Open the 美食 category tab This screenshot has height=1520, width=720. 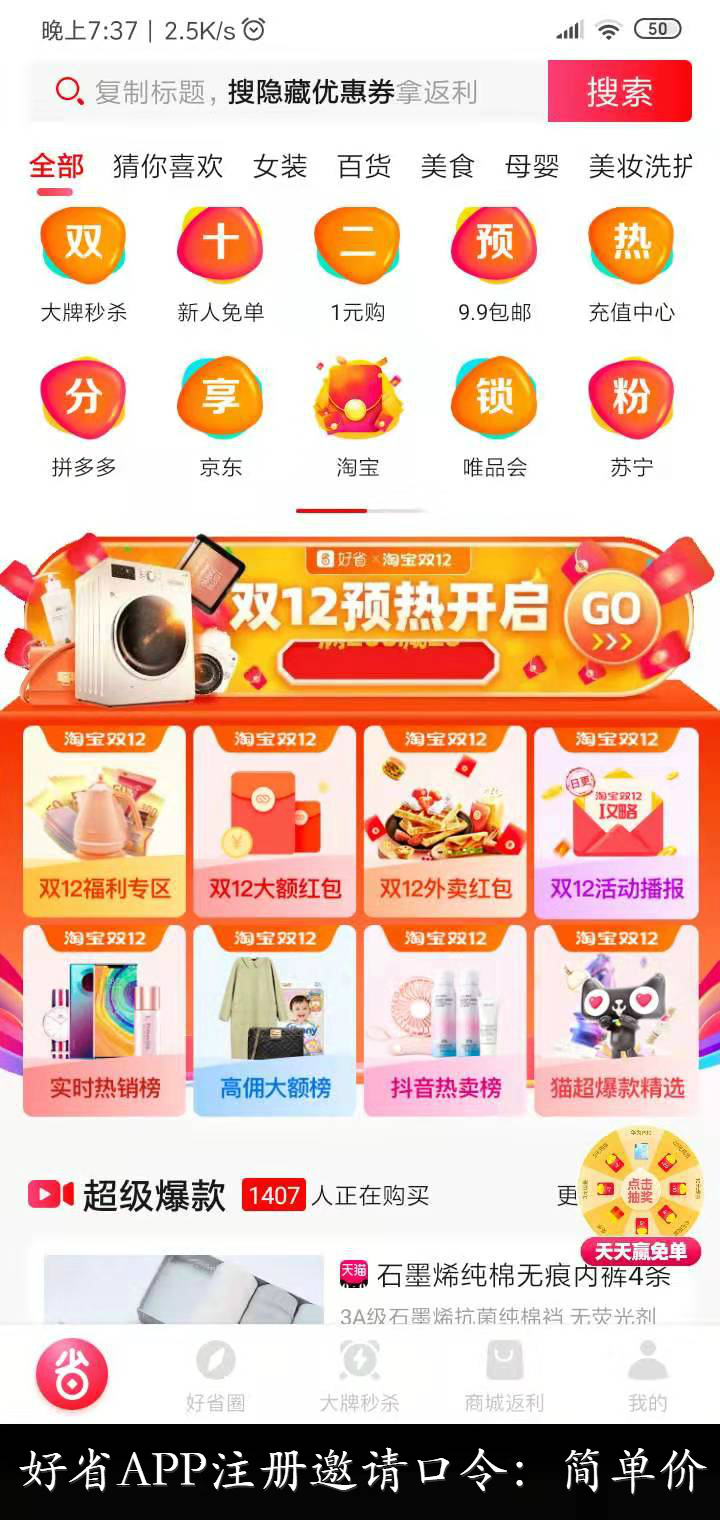point(447,166)
